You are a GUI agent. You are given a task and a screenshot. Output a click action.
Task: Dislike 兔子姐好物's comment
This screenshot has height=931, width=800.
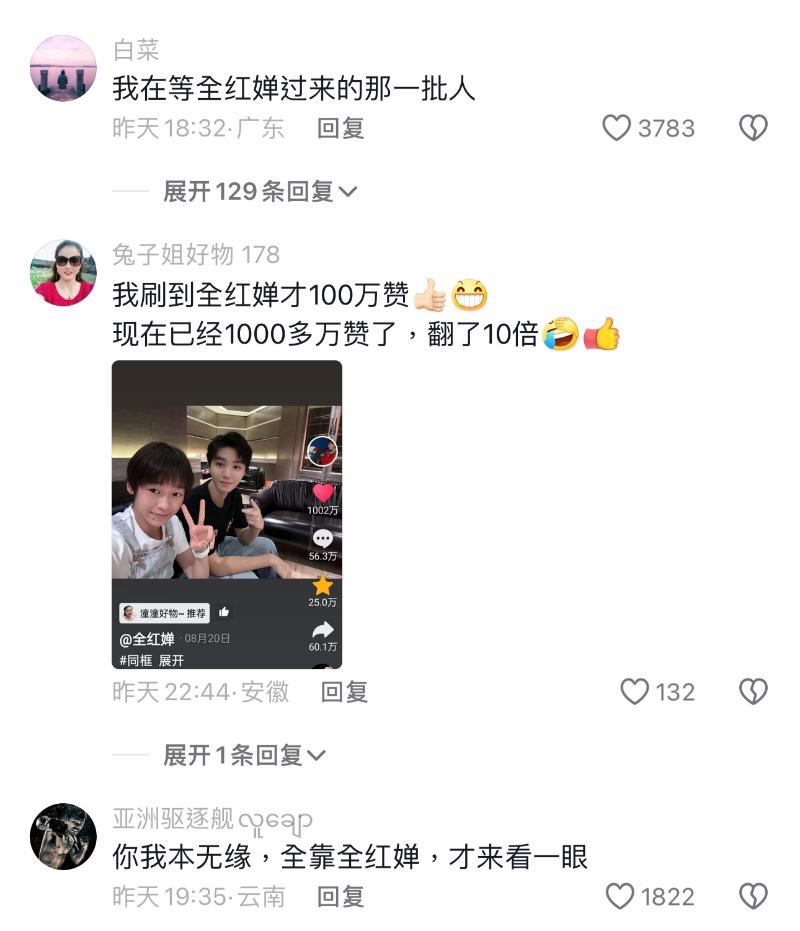pyautogui.click(x=753, y=691)
